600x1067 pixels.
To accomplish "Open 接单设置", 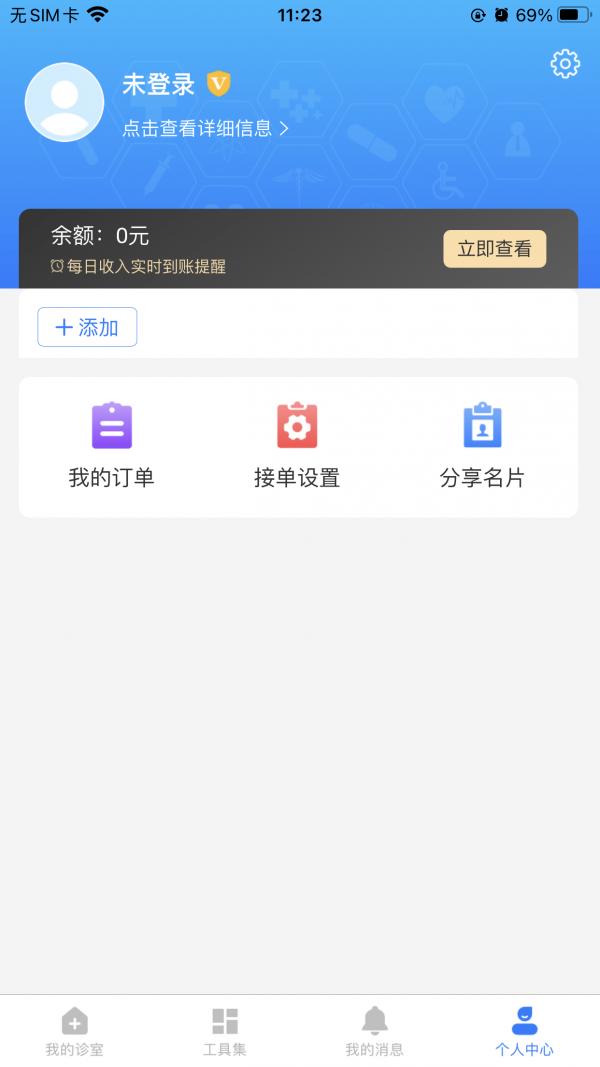I will pos(297,446).
